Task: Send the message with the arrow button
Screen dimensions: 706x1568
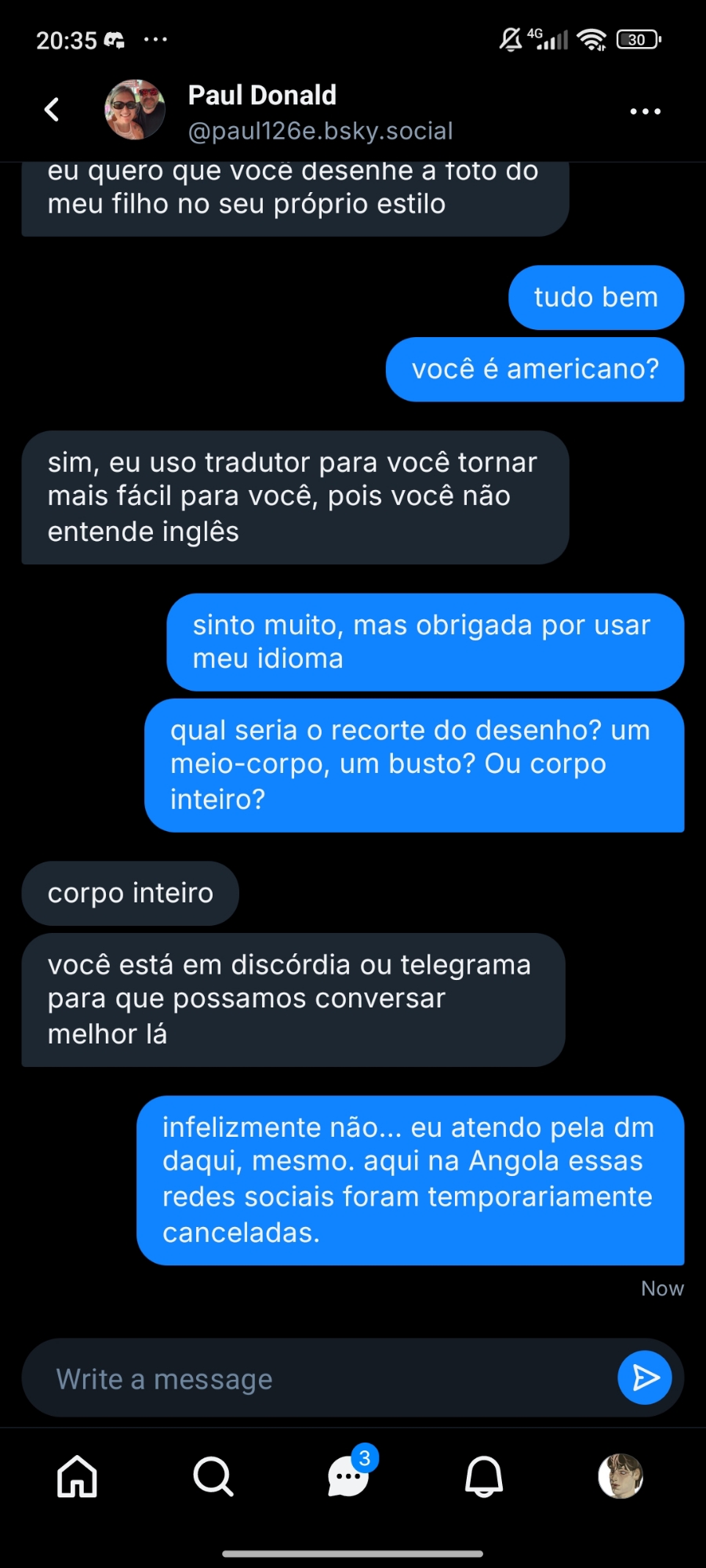Action: click(644, 1377)
